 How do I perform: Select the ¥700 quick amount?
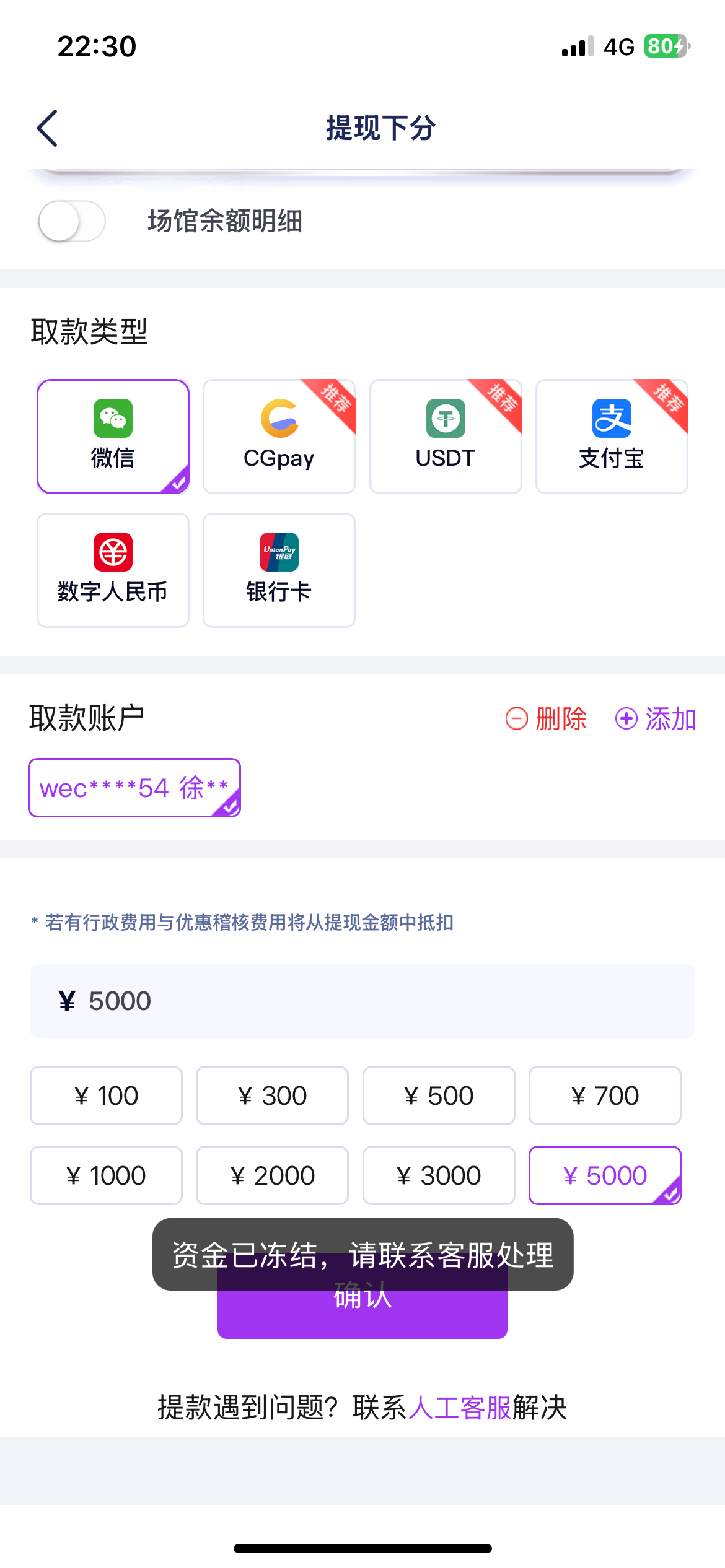tap(604, 1095)
